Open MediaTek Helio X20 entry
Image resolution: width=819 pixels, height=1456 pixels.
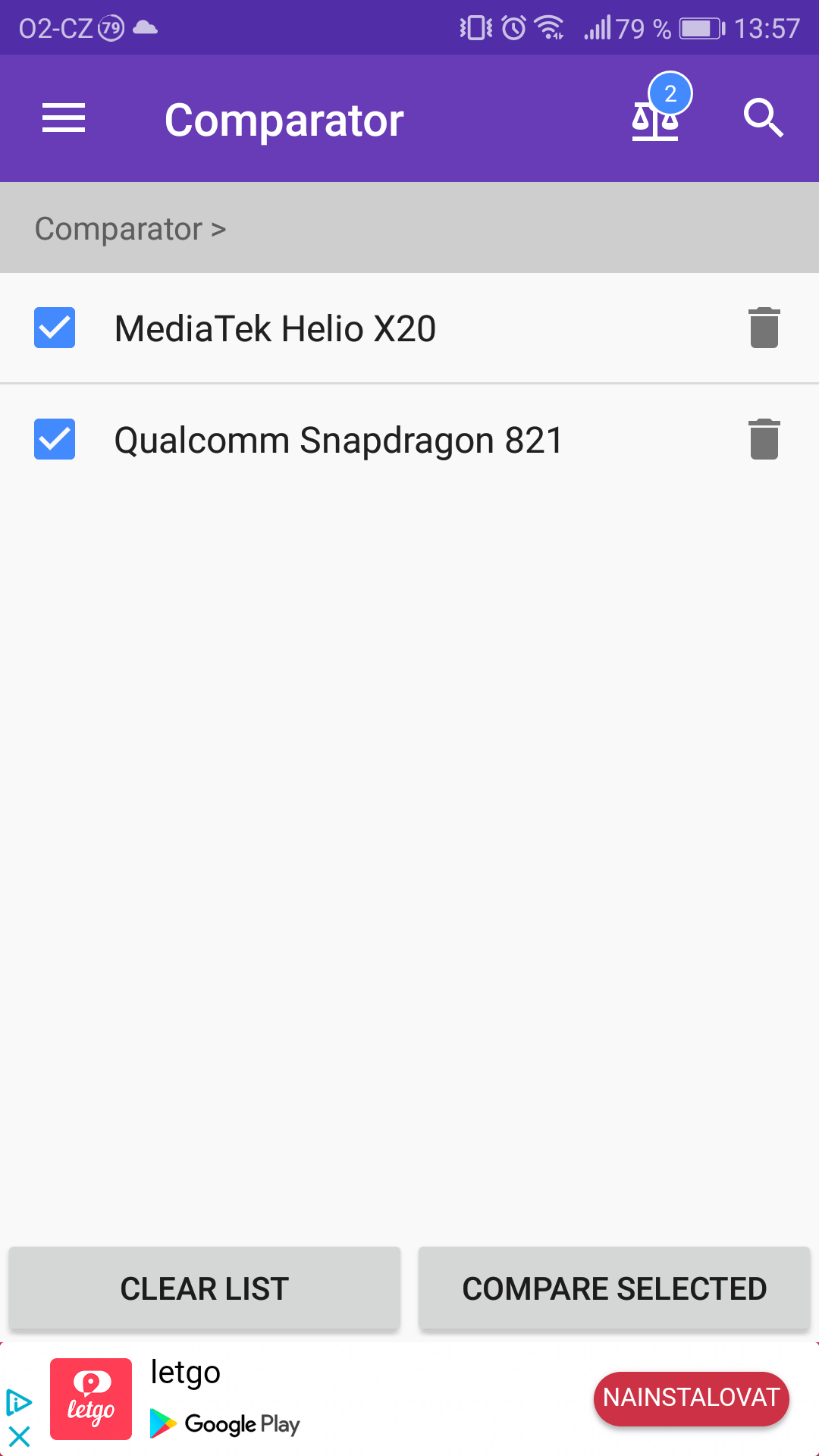tap(275, 329)
